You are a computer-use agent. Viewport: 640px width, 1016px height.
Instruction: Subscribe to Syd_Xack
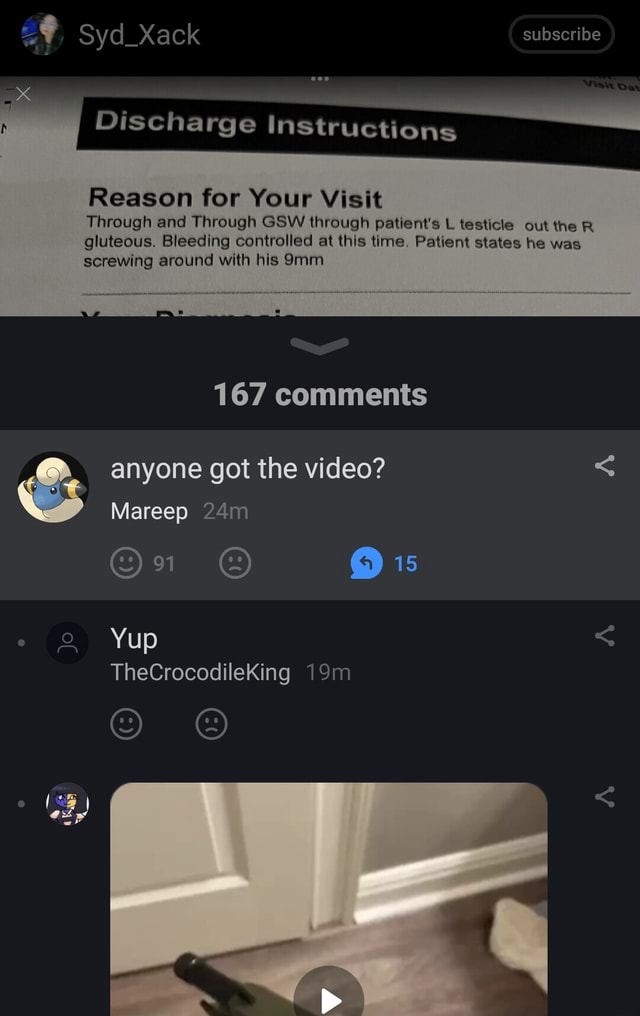click(x=561, y=34)
